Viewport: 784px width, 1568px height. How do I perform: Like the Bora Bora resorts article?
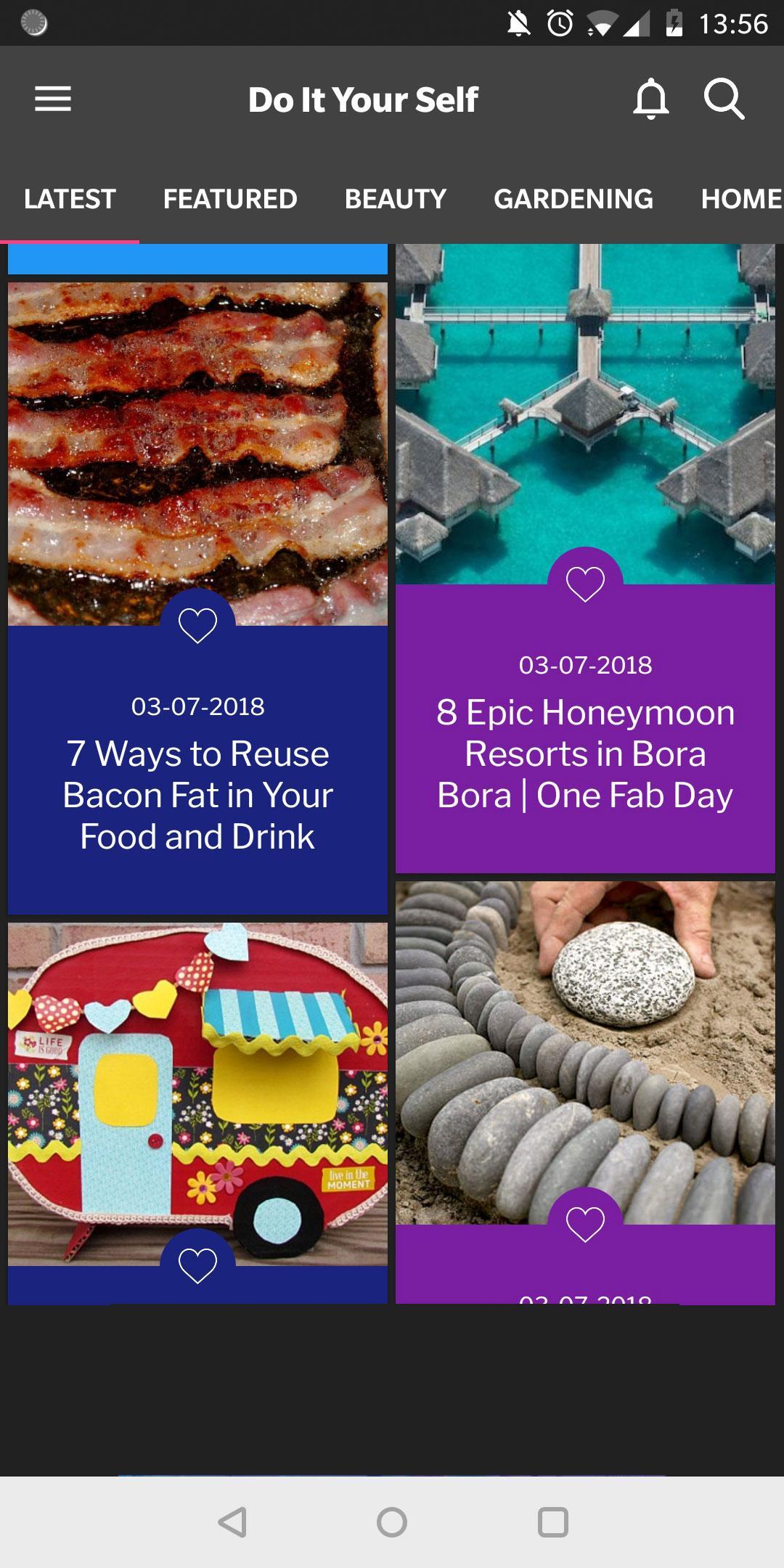pos(585,584)
